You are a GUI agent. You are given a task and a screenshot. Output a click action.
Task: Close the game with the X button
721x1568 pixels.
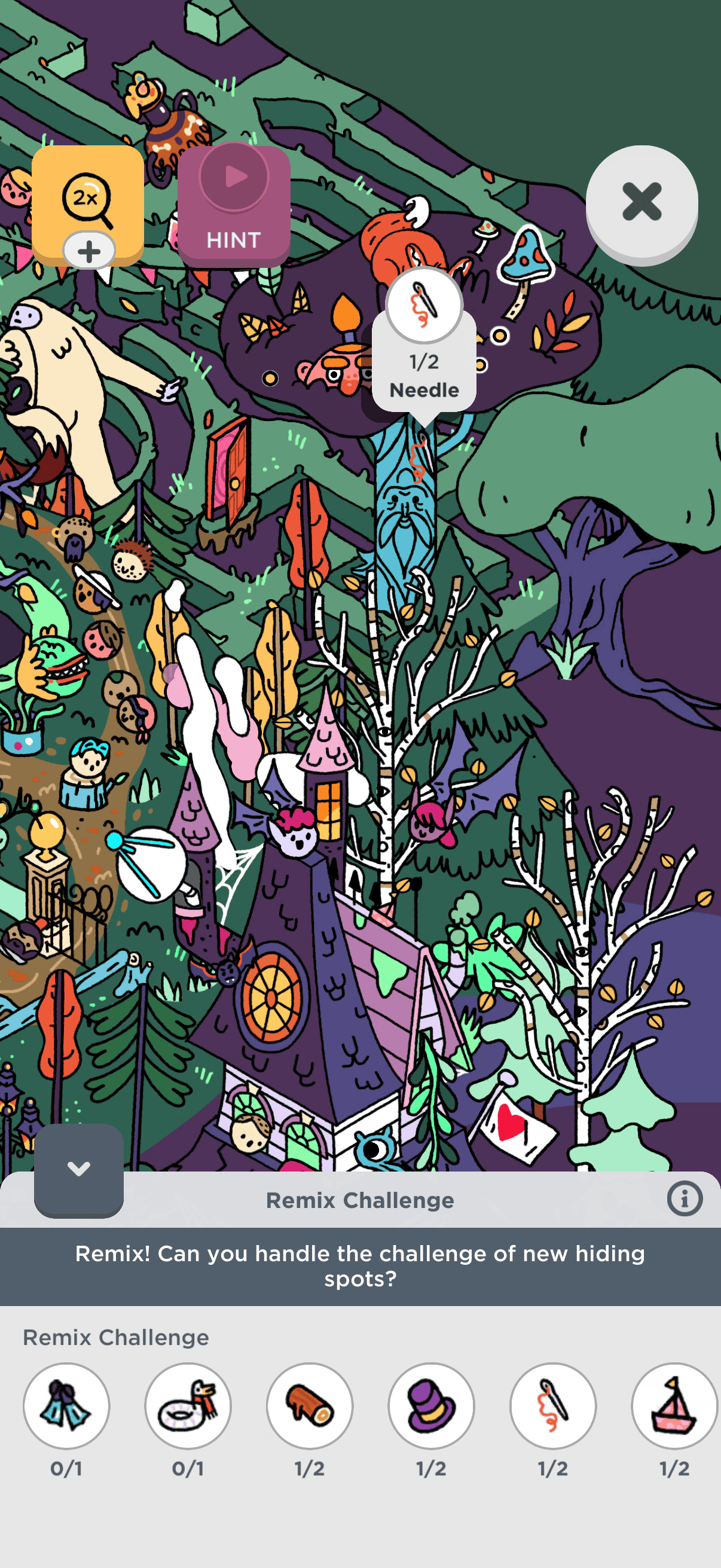[641, 203]
